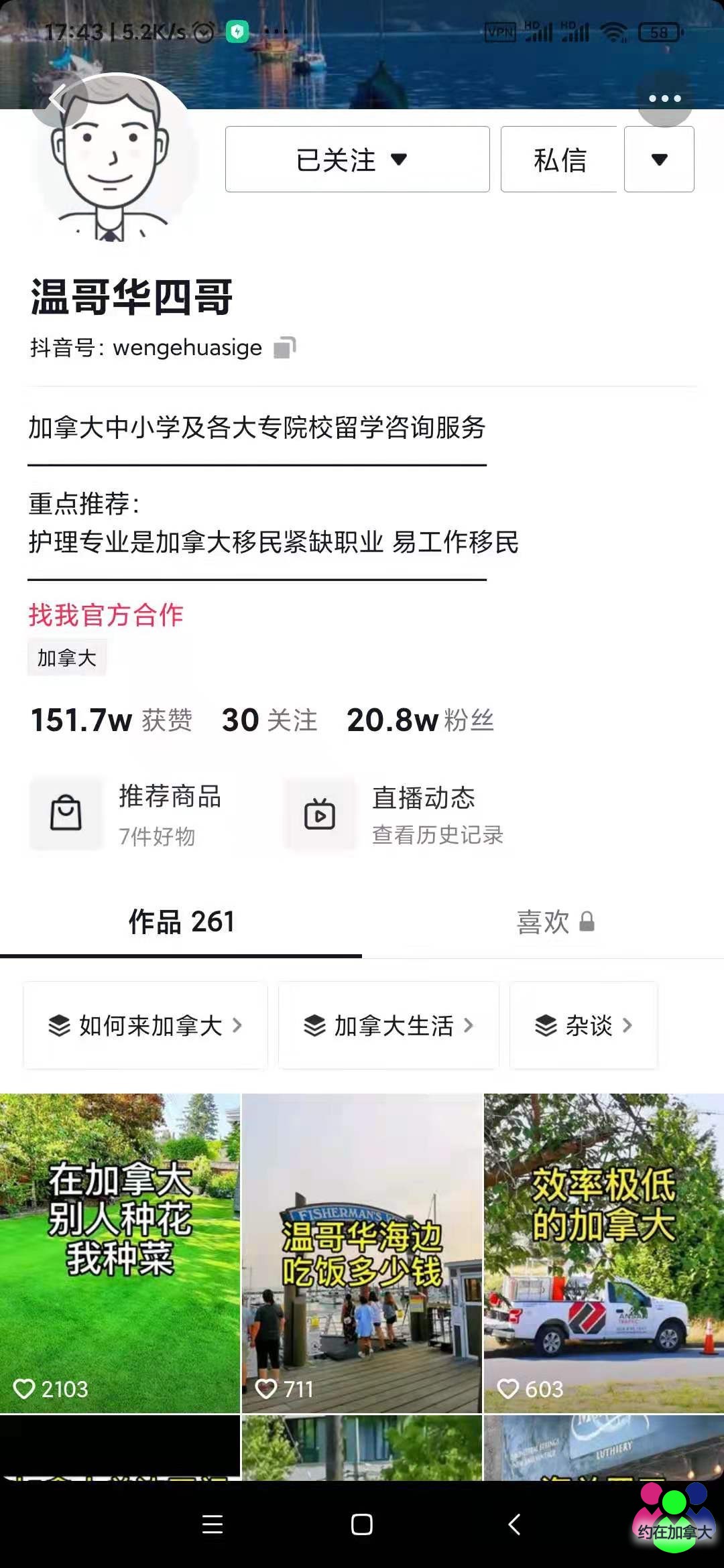Go back using the top-left arrow
Viewport: 724px width, 1568px height.
click(58, 100)
